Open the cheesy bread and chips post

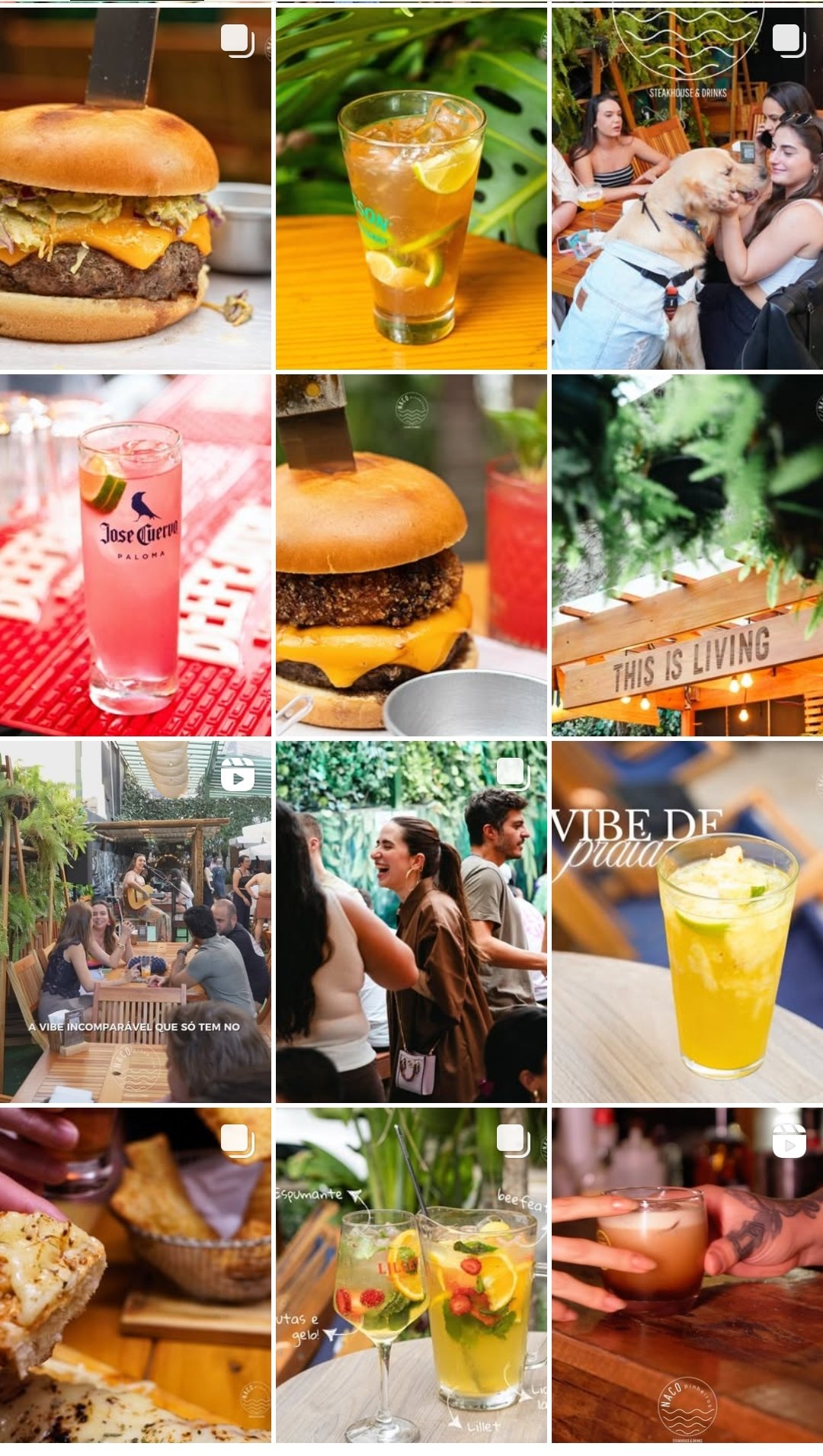pyautogui.click(x=135, y=1275)
